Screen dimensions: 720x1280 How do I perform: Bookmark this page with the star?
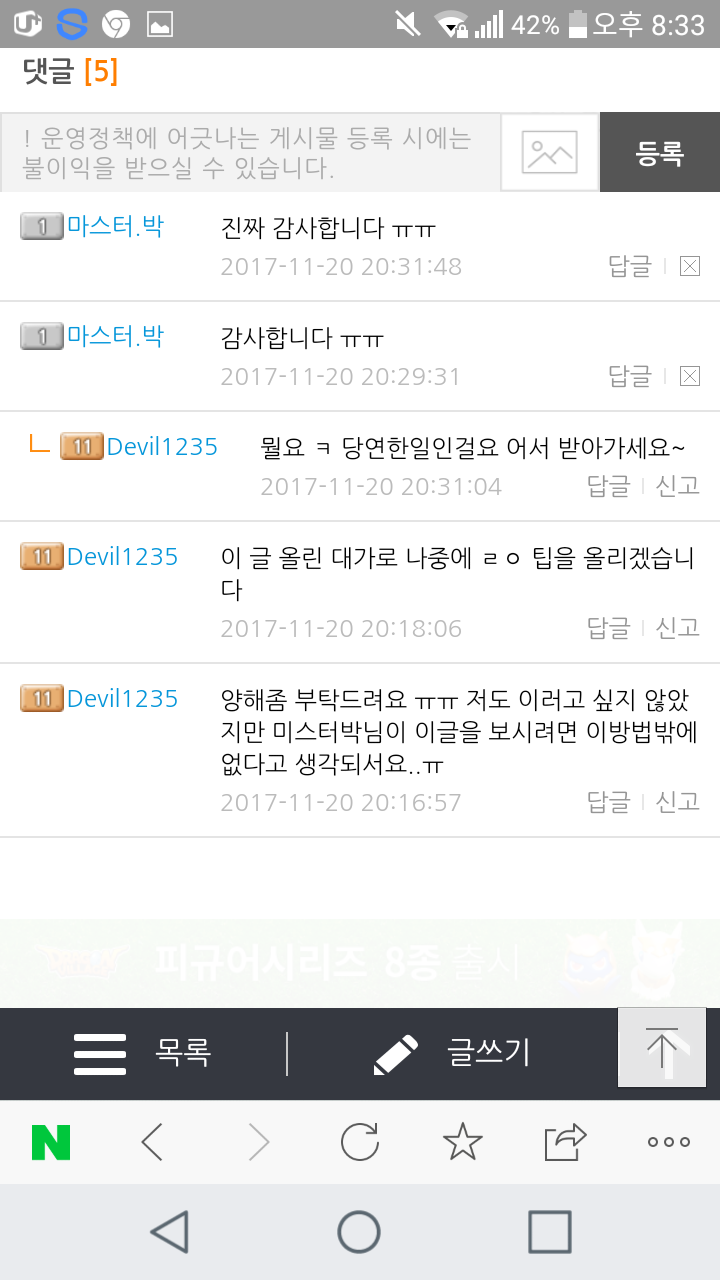[x=462, y=1142]
